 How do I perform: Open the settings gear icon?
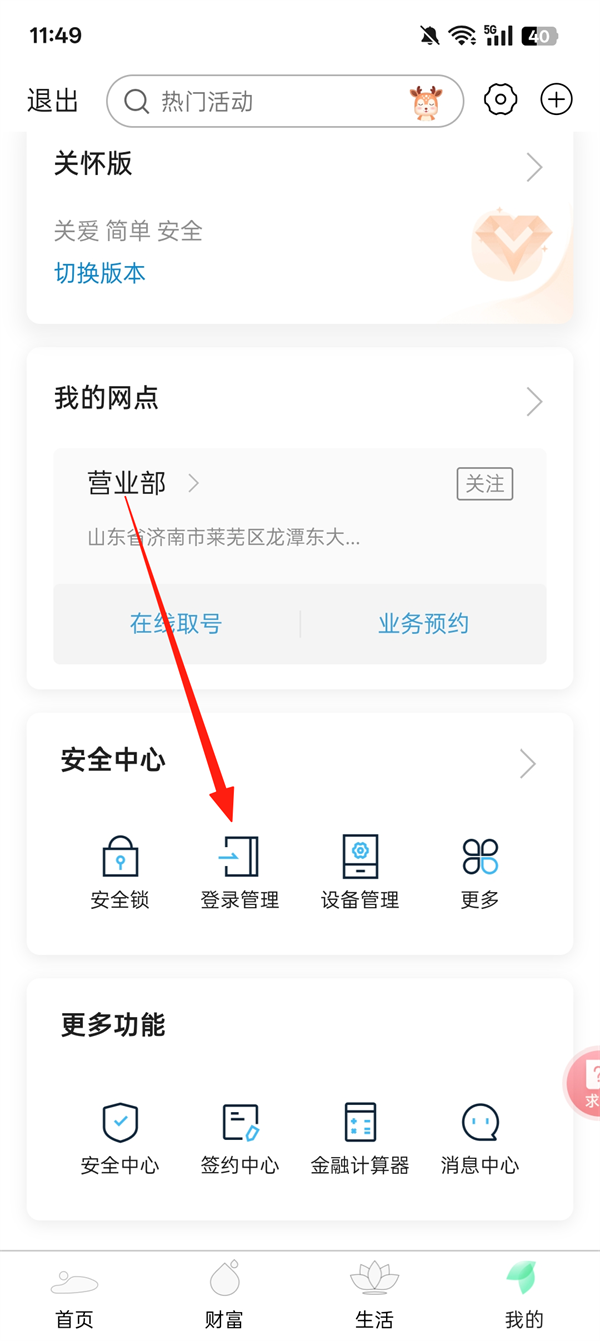[500, 100]
